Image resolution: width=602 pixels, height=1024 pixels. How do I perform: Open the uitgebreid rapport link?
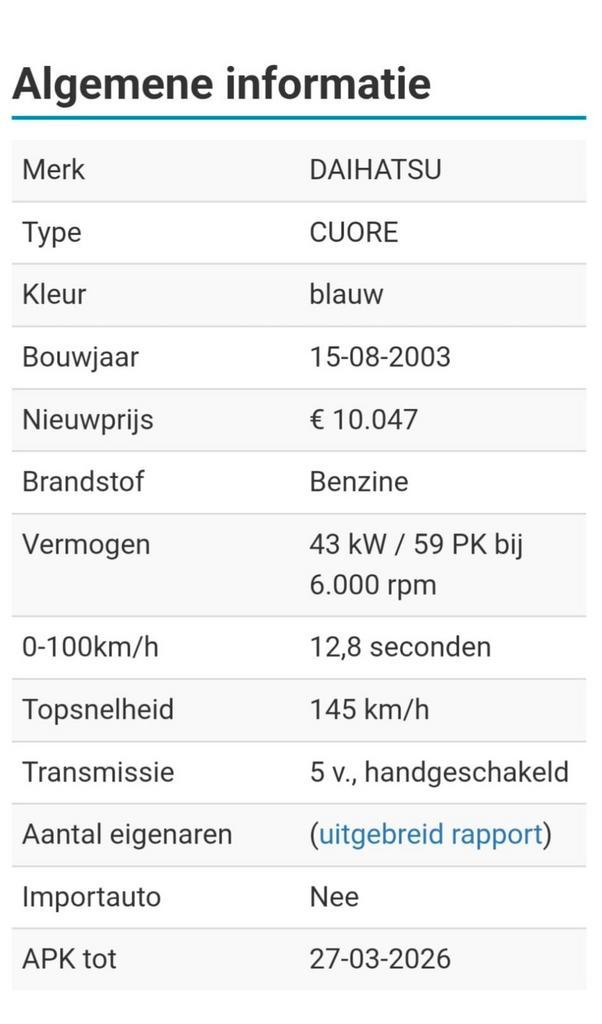(x=430, y=834)
